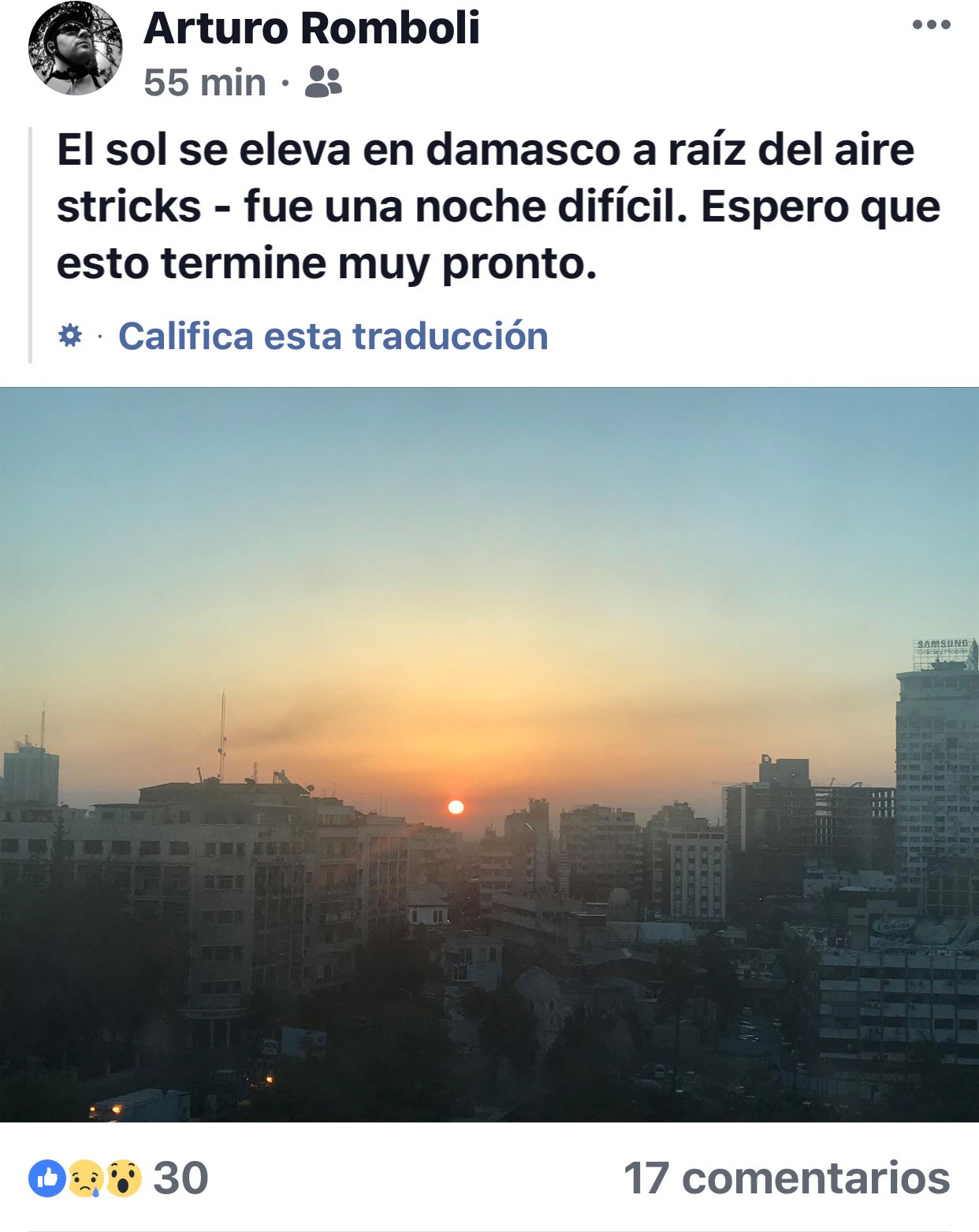This screenshot has width=979, height=1232.
Task: Open Arturo Romboli's profile picture
Action: coord(75,49)
